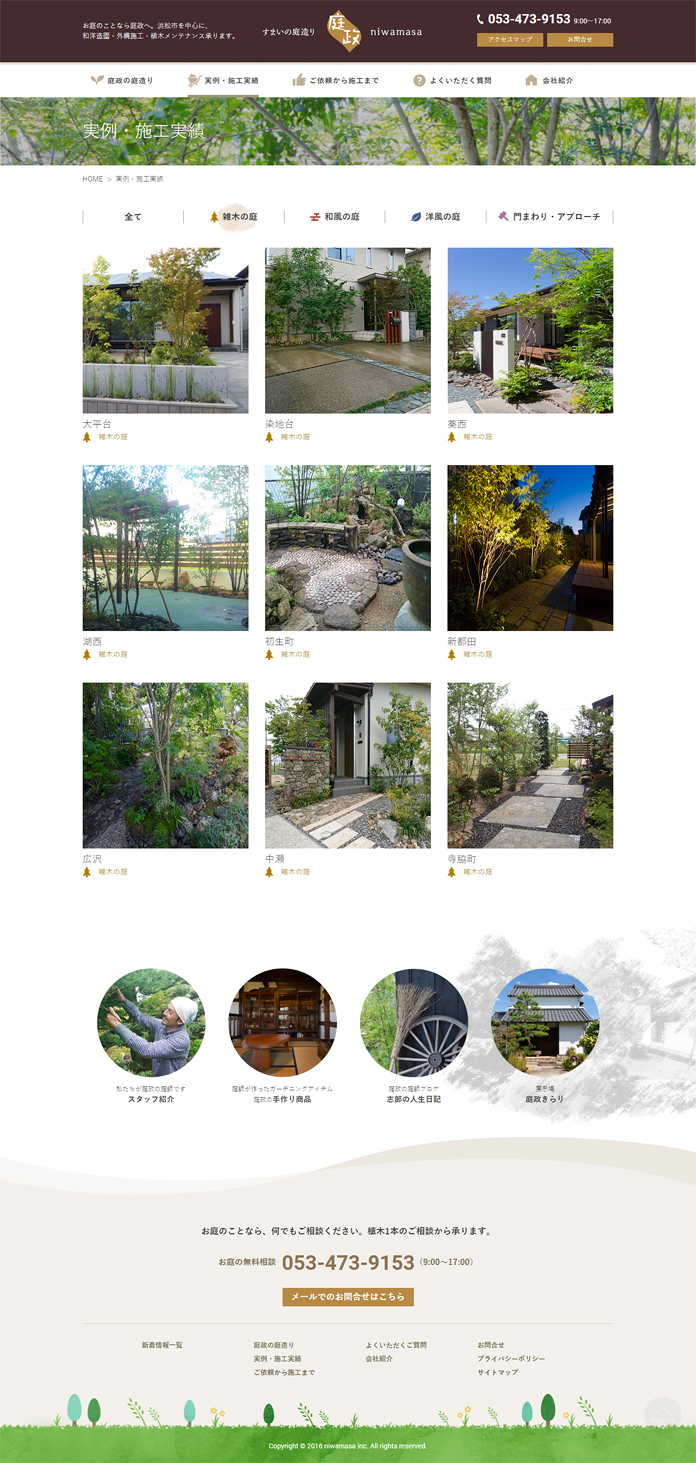
Task: Open the 大平台 garden example
Action: click(x=165, y=331)
